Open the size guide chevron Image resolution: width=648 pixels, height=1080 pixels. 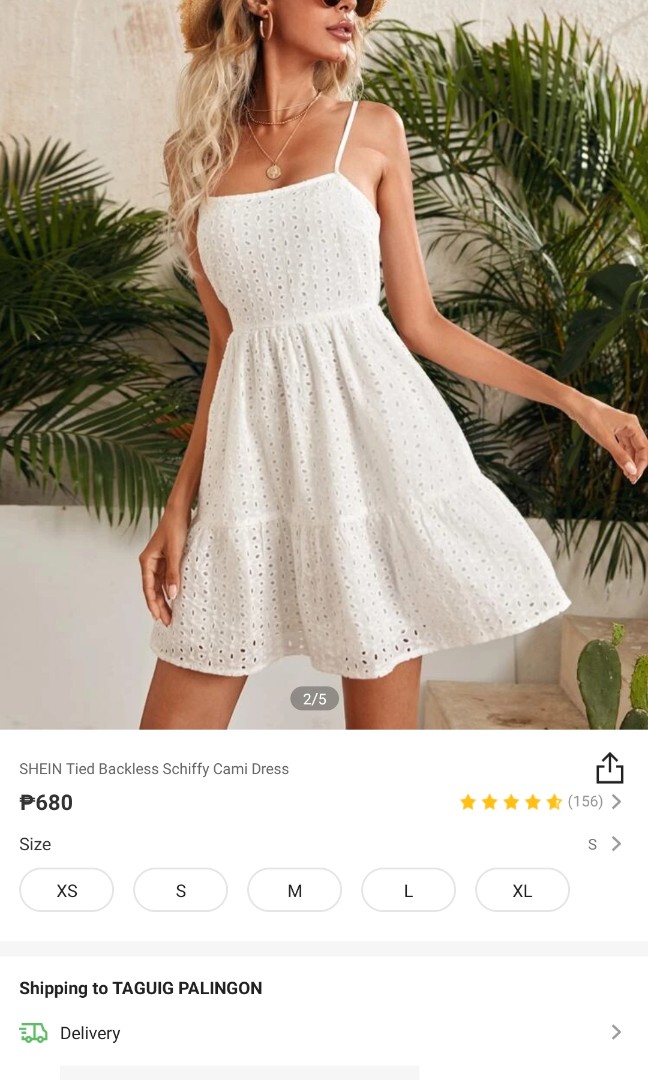point(615,844)
